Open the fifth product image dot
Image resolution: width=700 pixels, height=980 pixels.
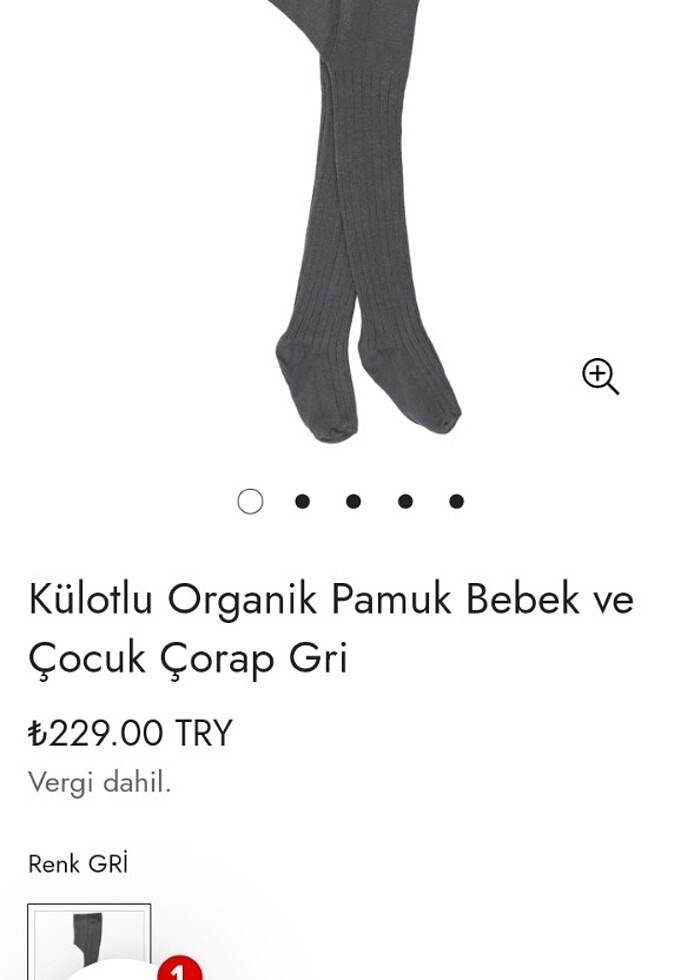pos(456,501)
